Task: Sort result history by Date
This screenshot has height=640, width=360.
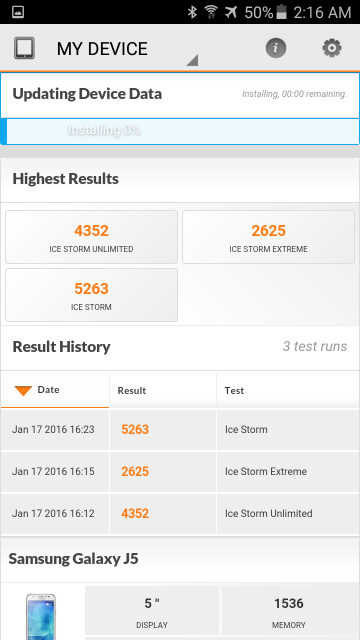Action: coord(55,390)
